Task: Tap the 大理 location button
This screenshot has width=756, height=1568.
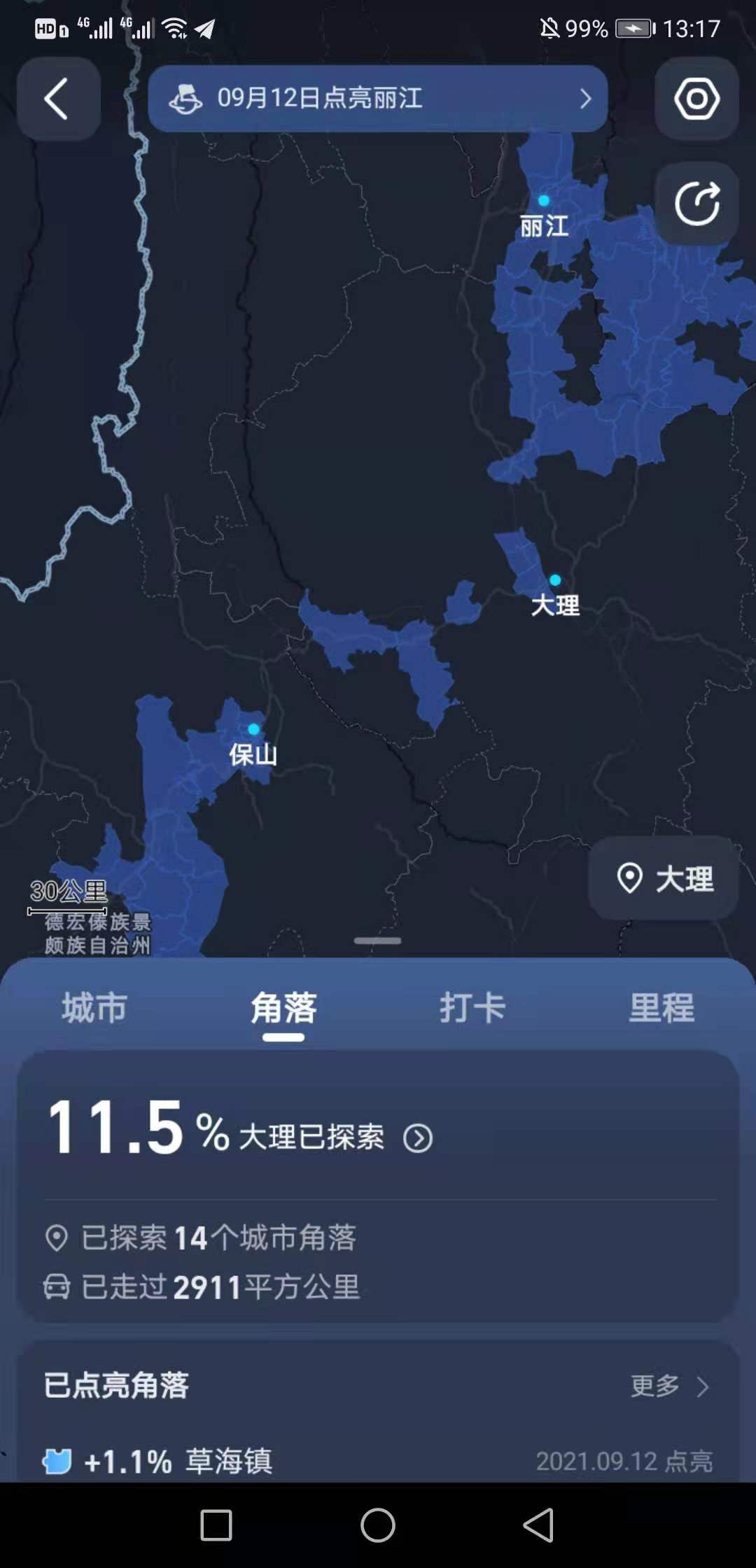Action: point(664,878)
